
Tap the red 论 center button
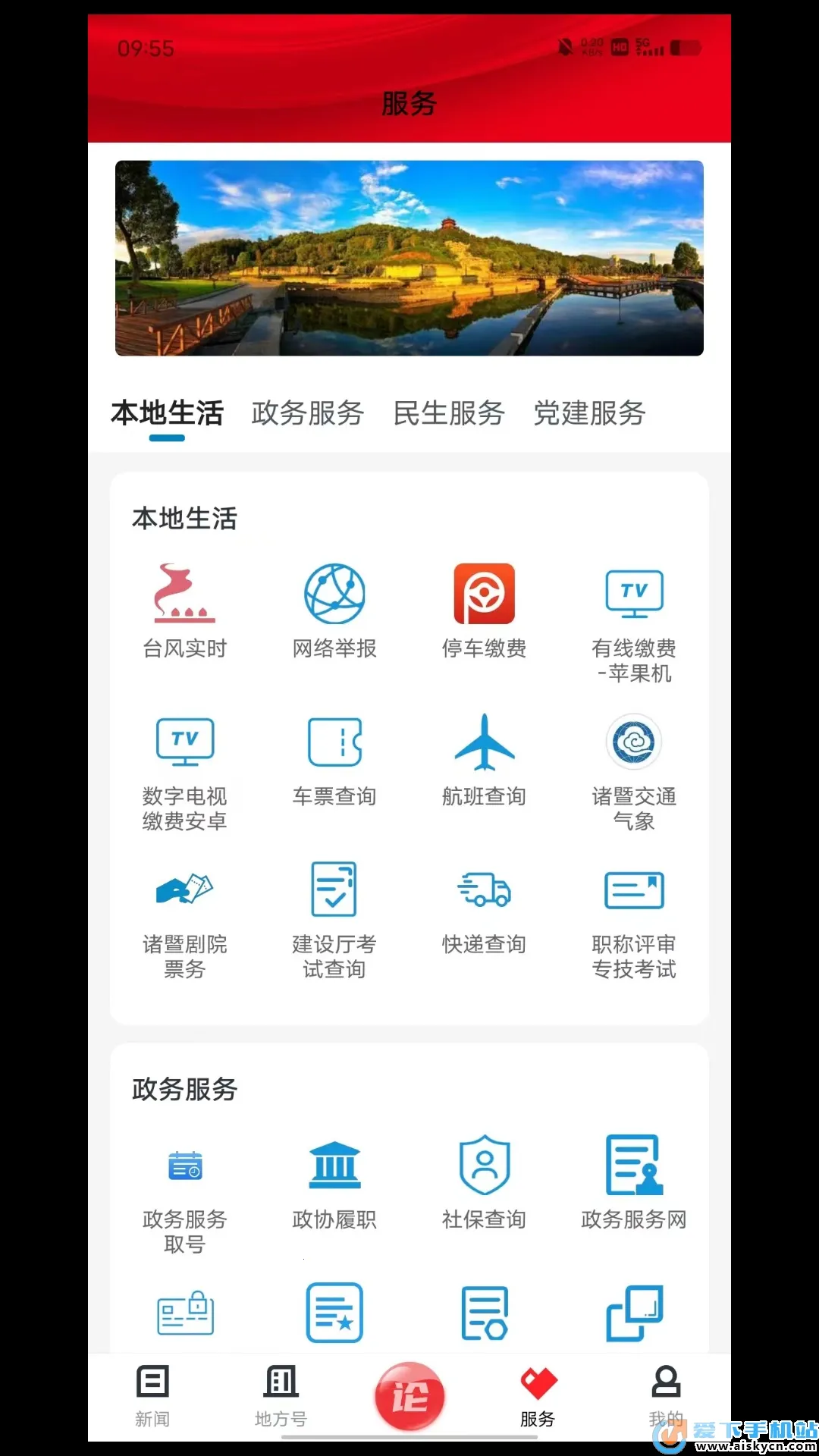(x=409, y=1395)
